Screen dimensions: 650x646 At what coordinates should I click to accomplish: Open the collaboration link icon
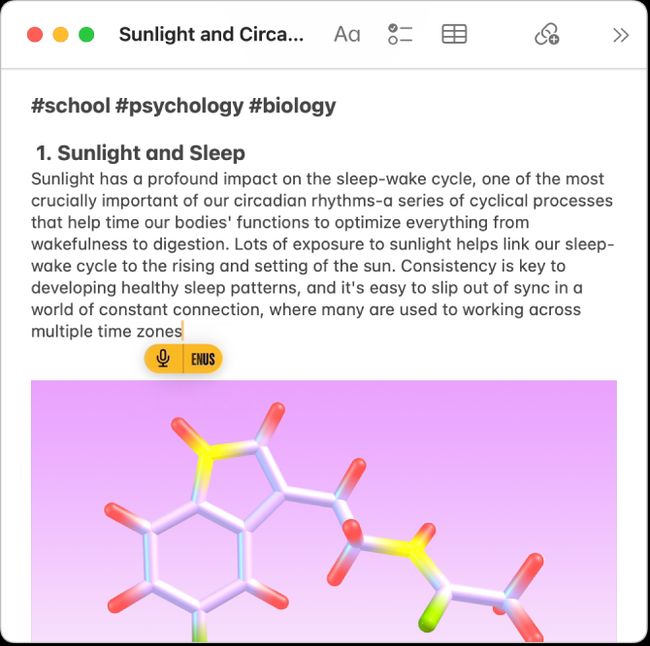[546, 35]
